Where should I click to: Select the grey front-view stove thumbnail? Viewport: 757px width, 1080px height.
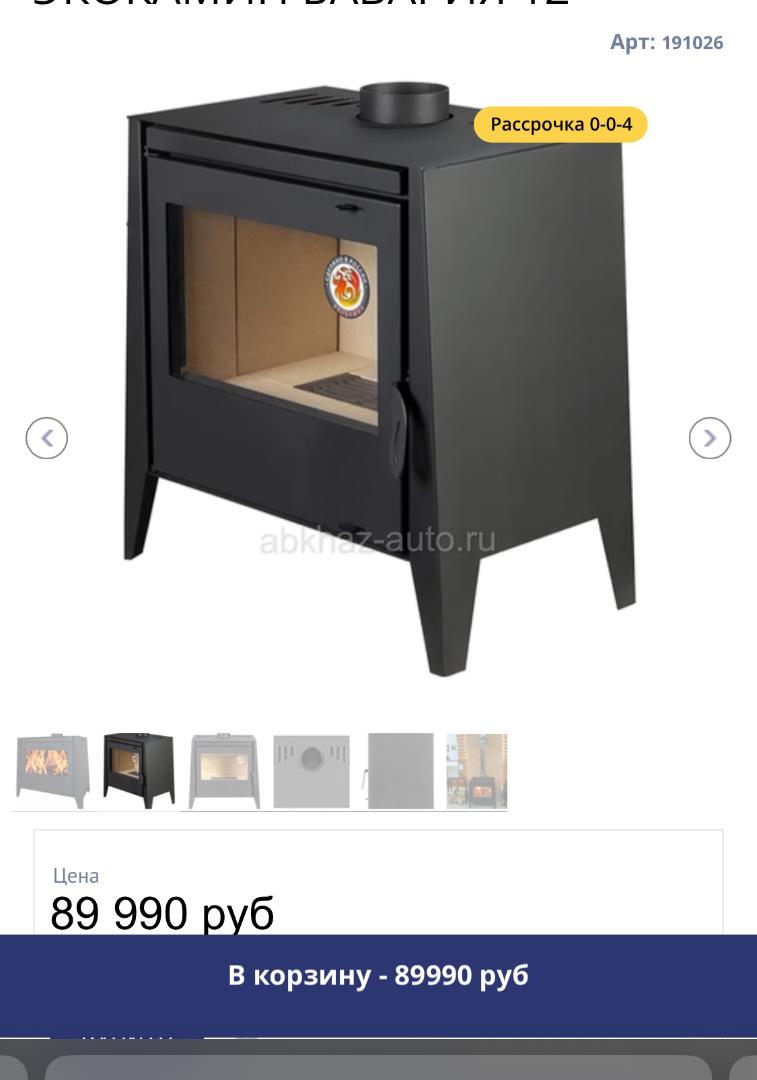point(224,770)
